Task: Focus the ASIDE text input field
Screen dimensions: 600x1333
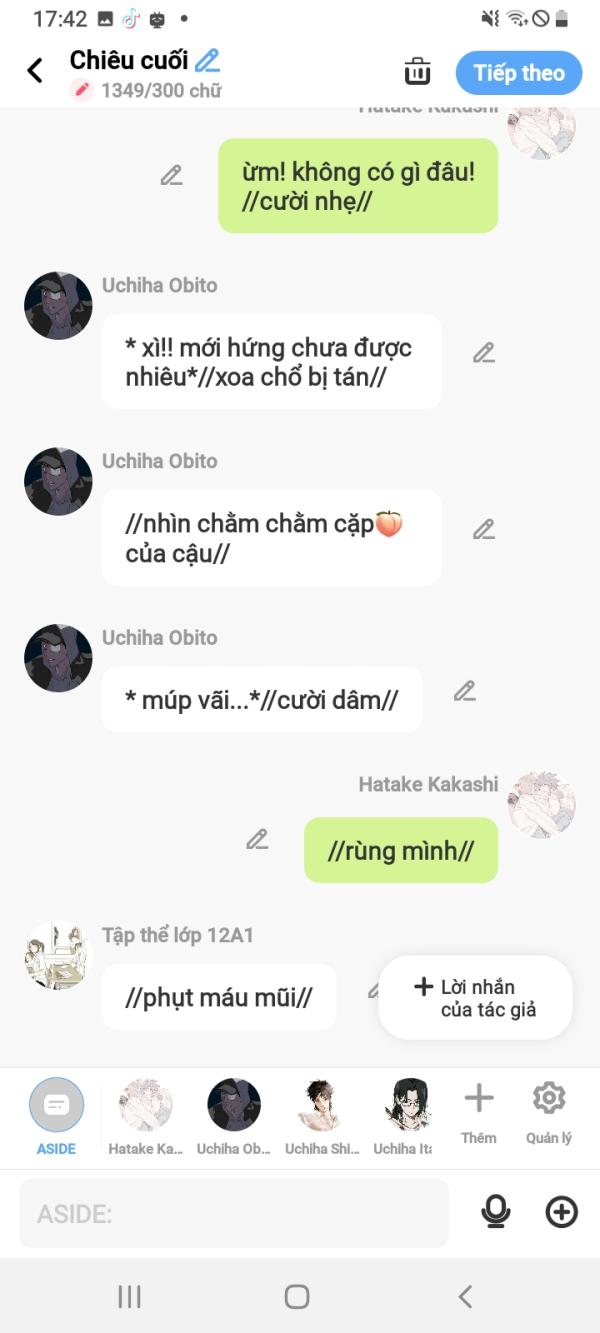Action: pos(235,1213)
